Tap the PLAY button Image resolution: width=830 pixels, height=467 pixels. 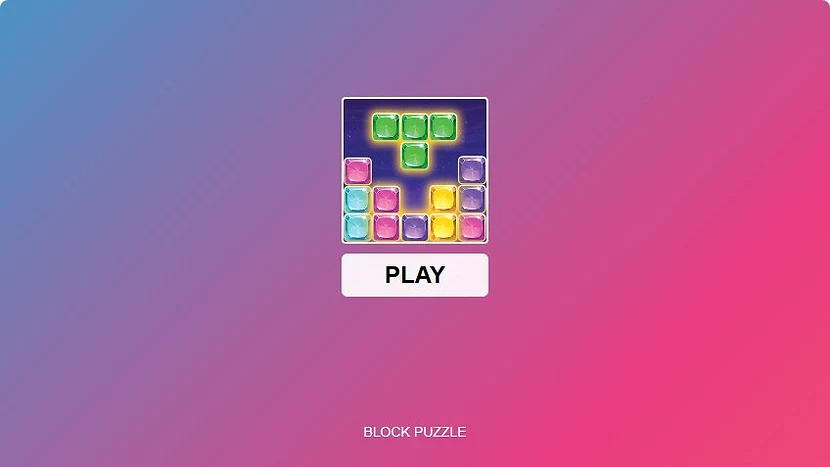point(415,275)
